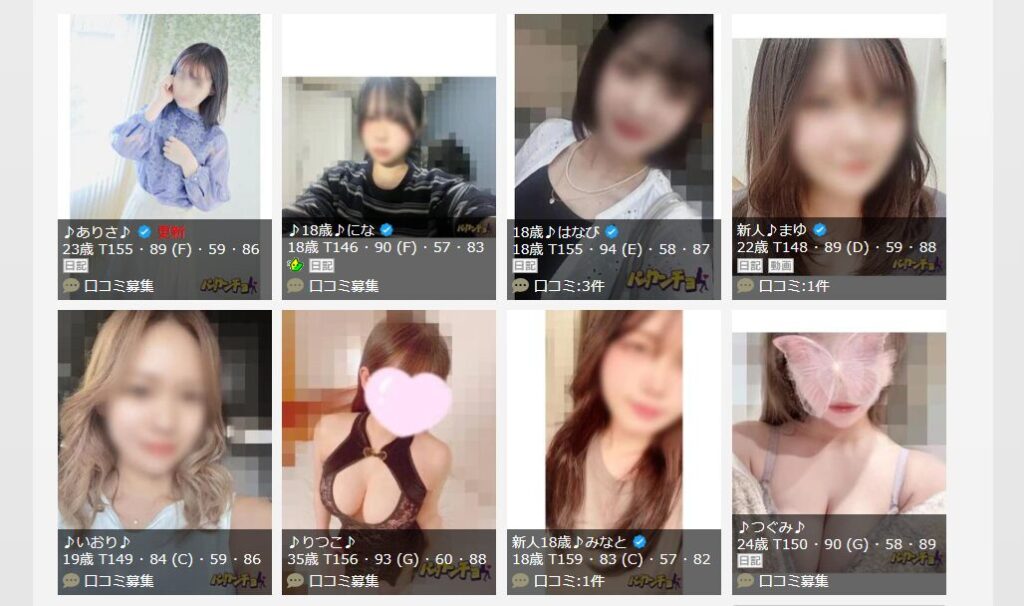The height and width of the screenshot is (606, 1024).
Task: Open the いおり profile card
Action: (x=164, y=420)
